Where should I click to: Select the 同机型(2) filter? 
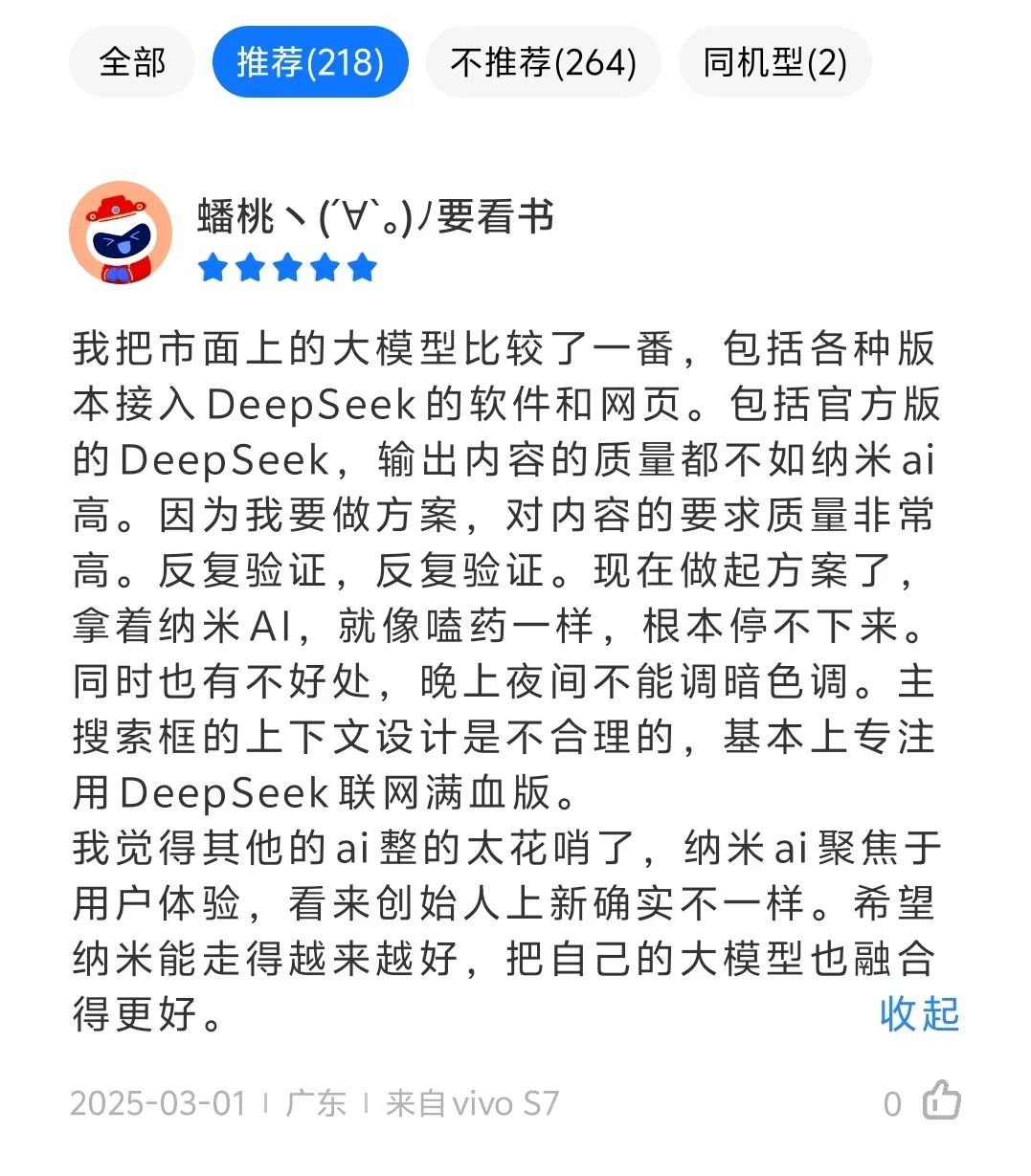coord(775,61)
